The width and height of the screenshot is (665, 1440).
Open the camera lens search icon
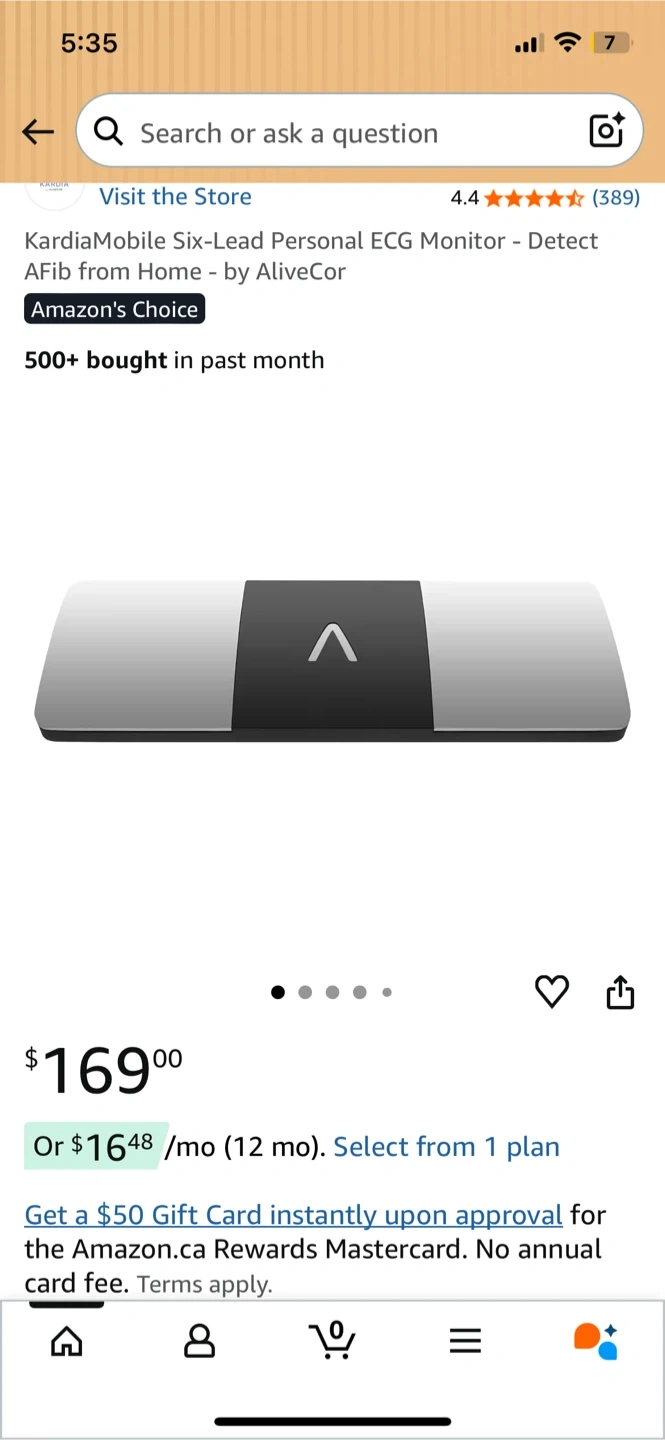coord(607,131)
